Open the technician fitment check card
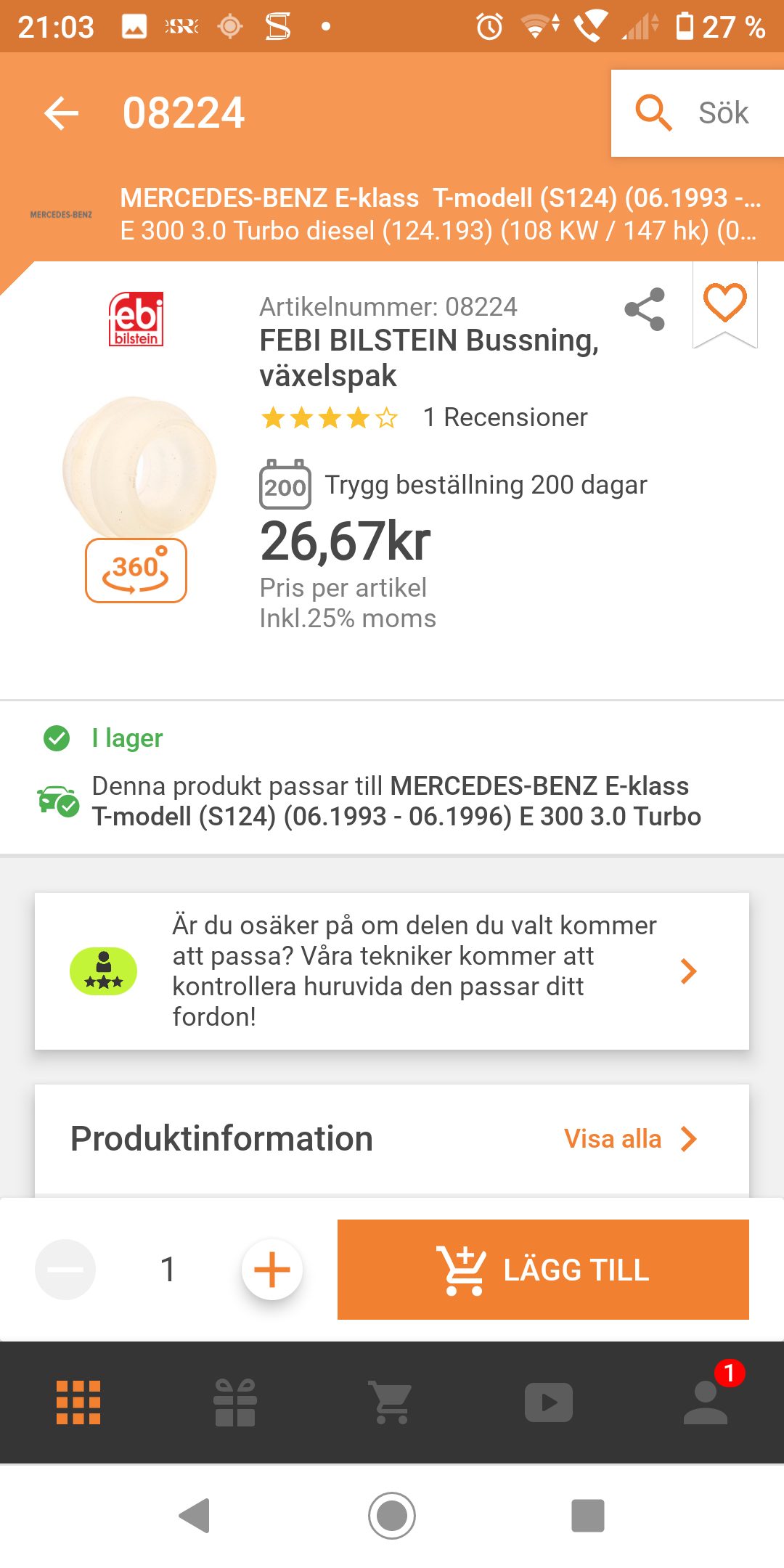The width and height of the screenshot is (784, 1568). pos(392,971)
